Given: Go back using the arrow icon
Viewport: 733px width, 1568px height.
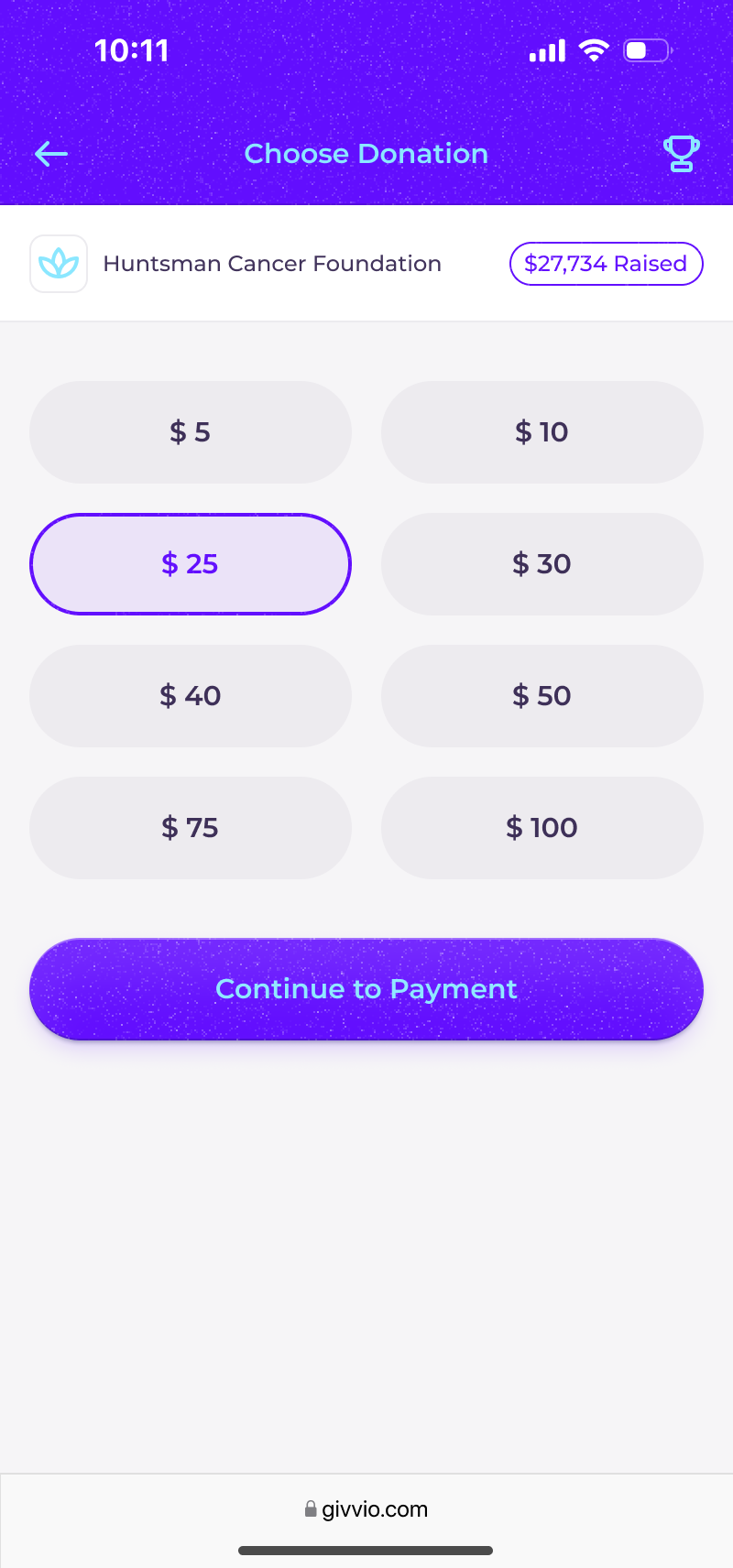Looking at the screenshot, I should pos(51,154).
